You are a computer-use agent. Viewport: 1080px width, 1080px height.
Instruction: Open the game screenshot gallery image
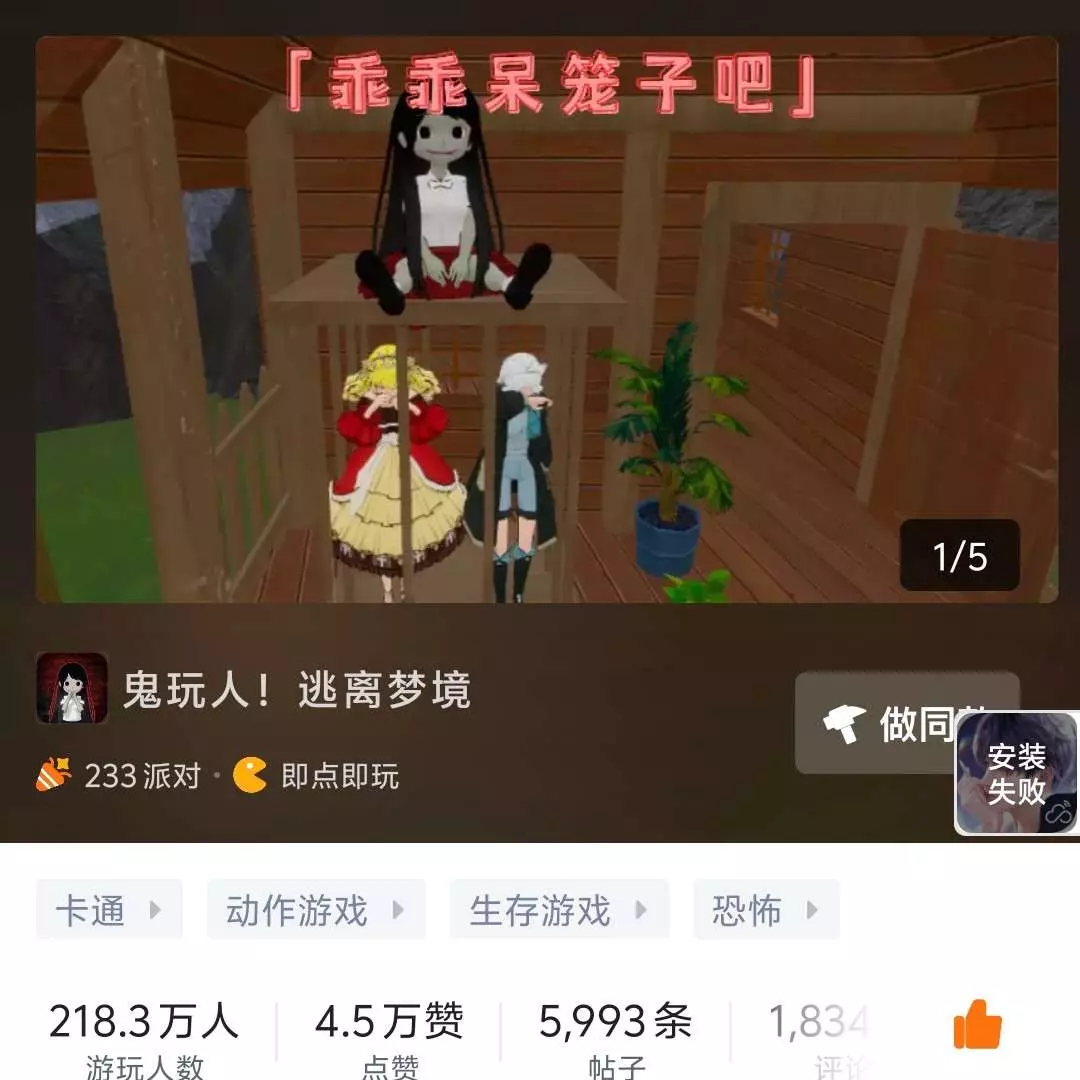click(x=546, y=320)
